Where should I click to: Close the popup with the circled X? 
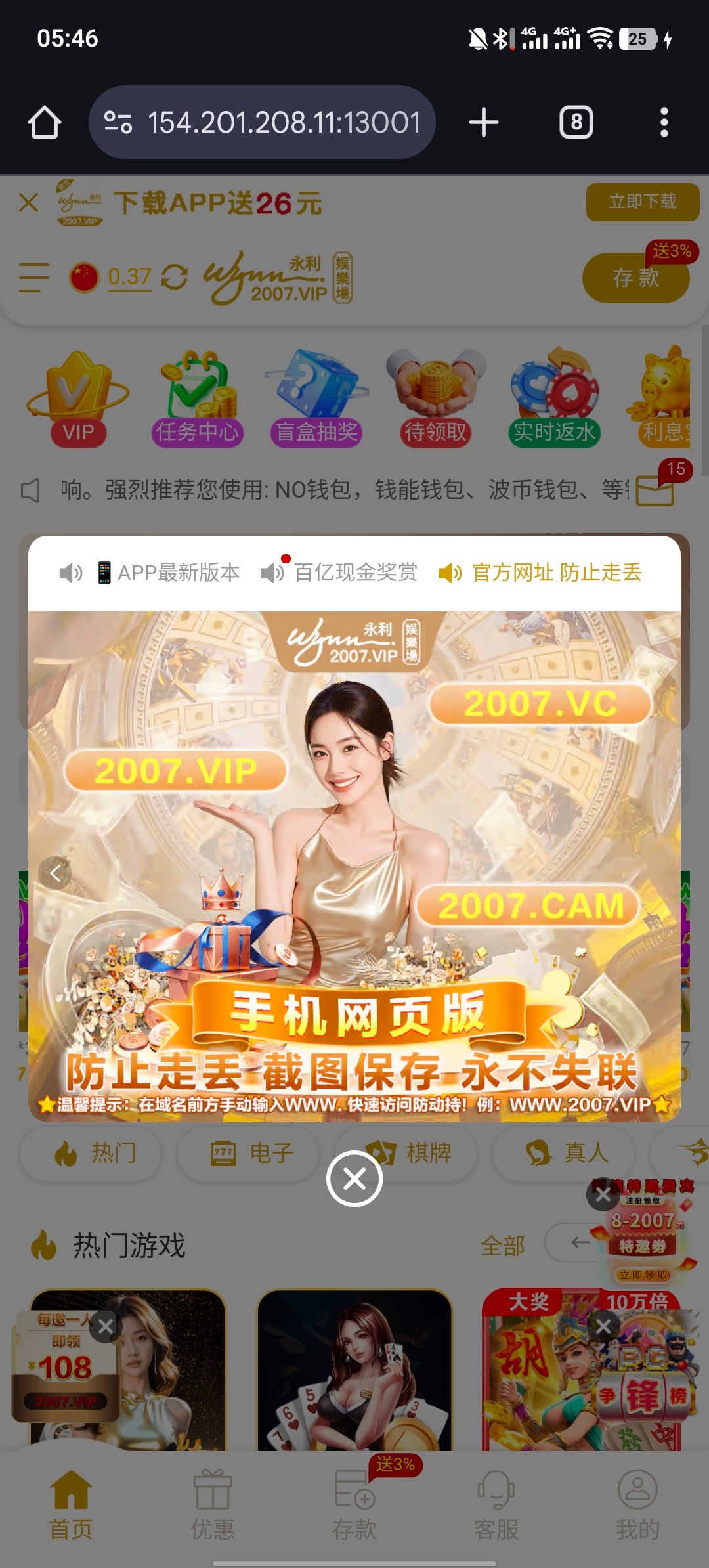point(354,1179)
